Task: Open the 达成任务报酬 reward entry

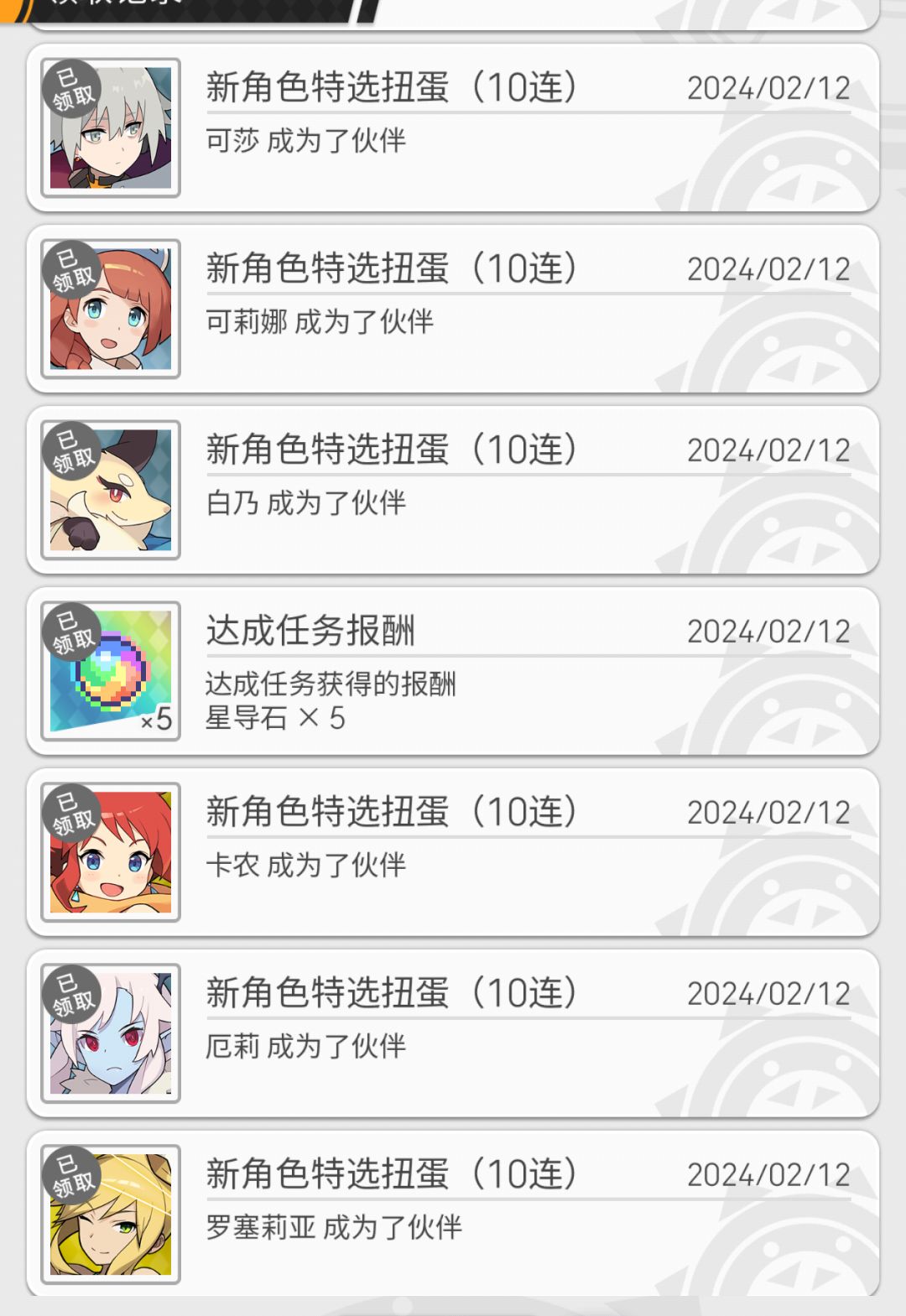Action: point(453,668)
